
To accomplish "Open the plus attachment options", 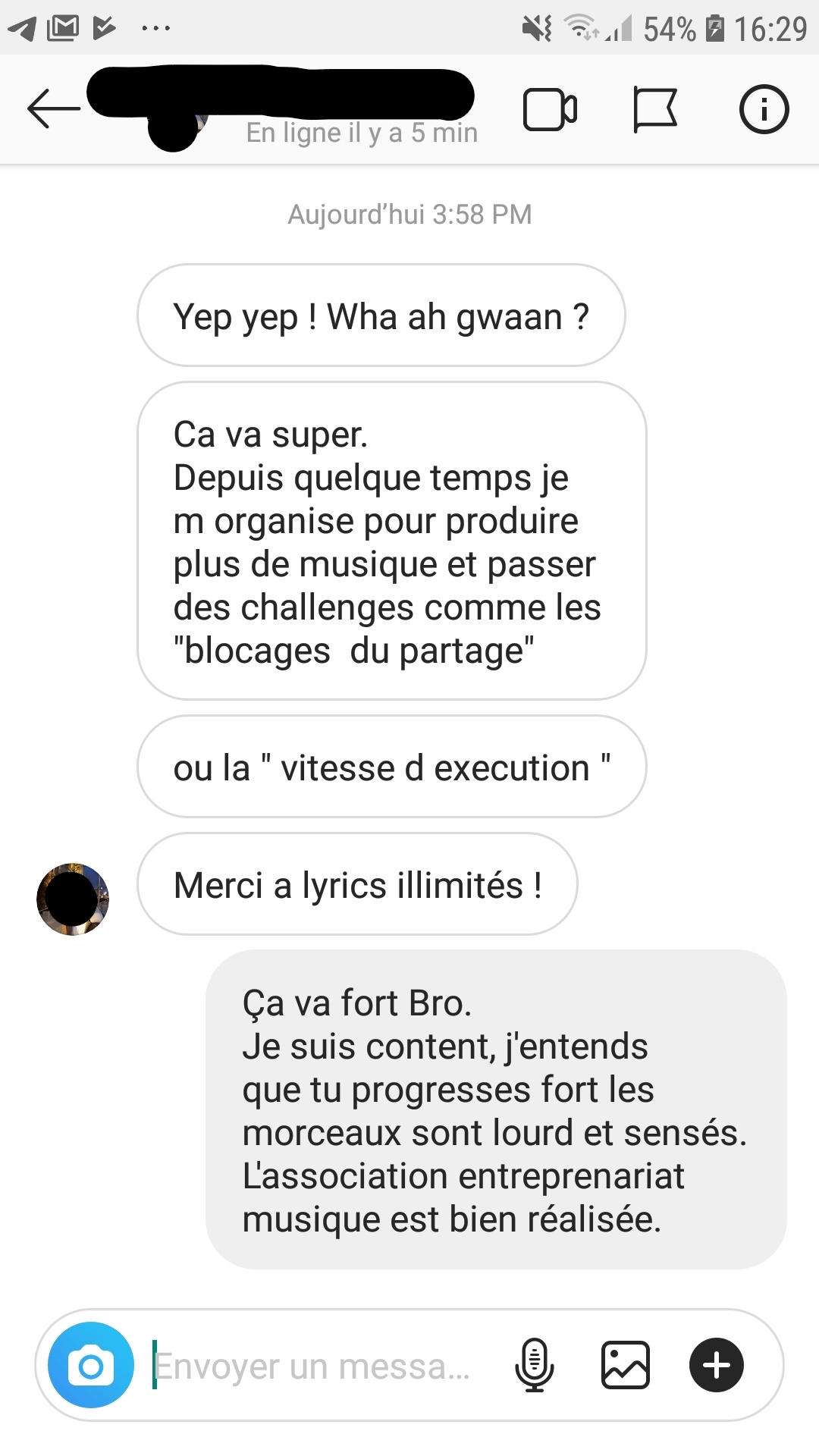I will [717, 1366].
